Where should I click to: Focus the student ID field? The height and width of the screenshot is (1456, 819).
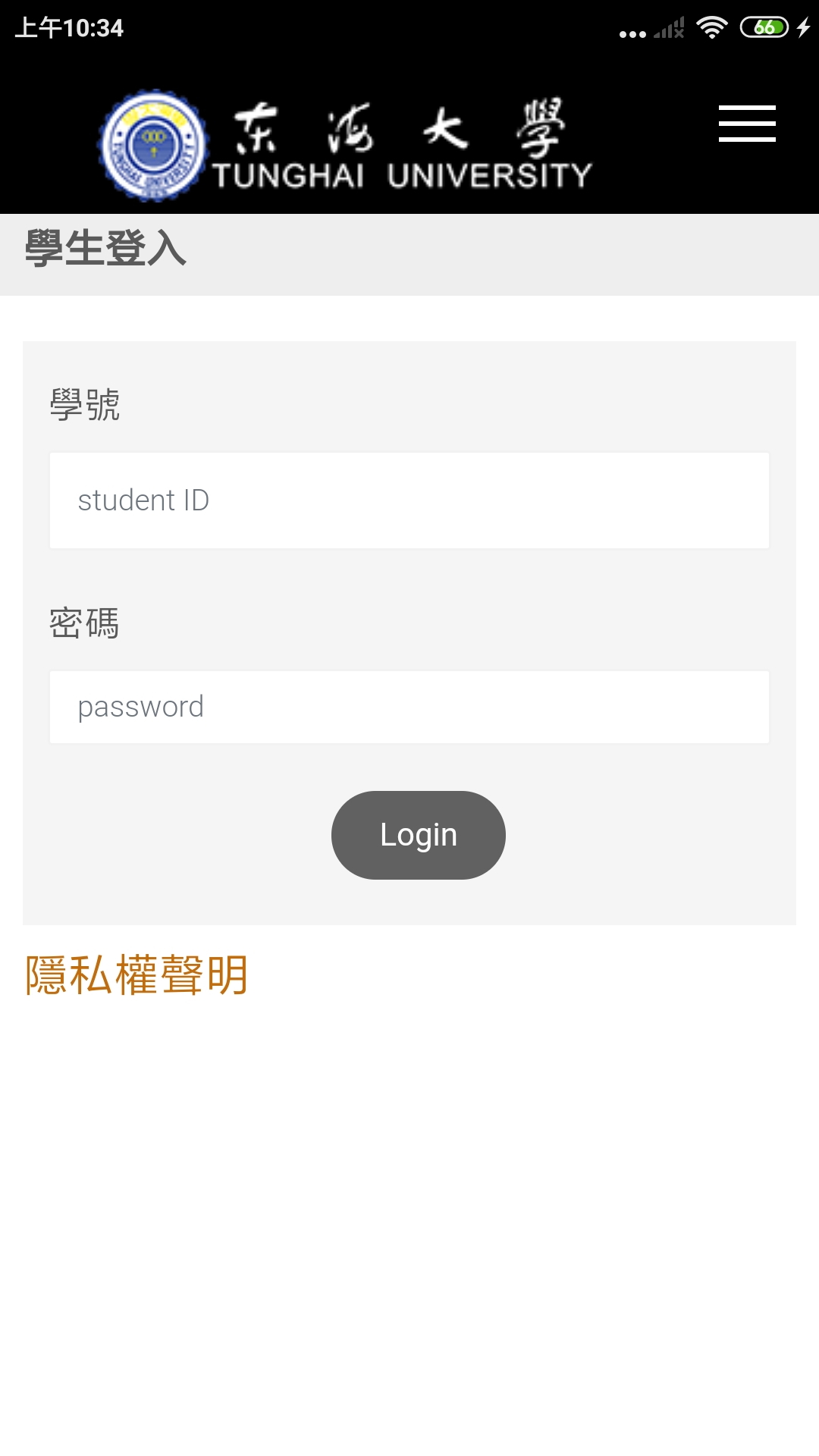click(x=409, y=500)
